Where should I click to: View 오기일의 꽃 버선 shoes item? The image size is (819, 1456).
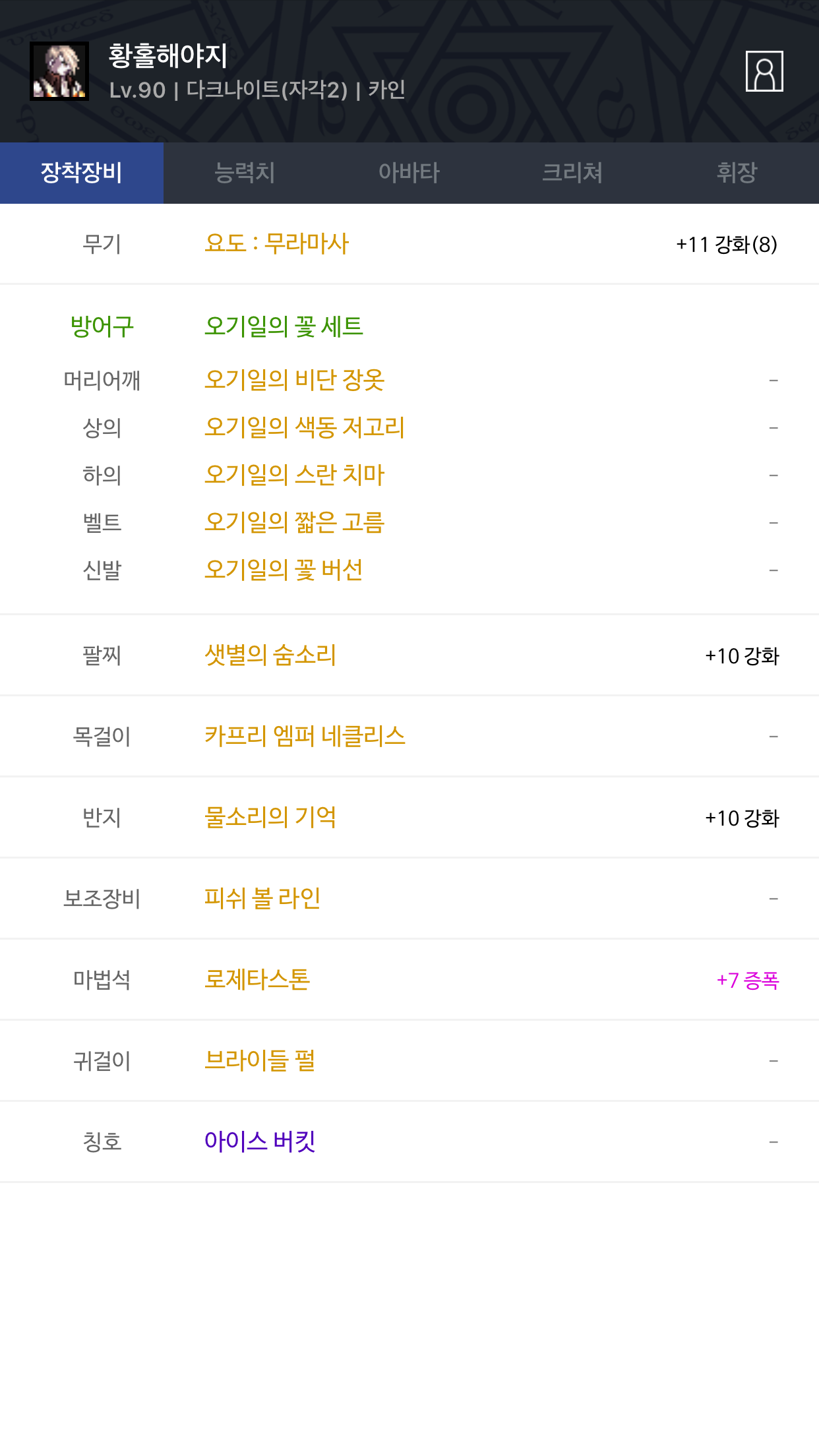click(x=284, y=570)
